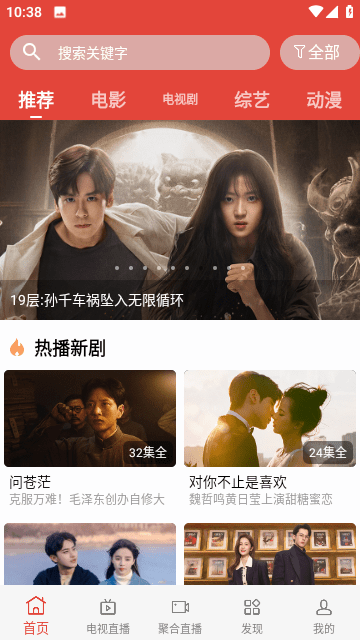360x640 pixels.
Task: Open the 对你不止是喜欢 drama card
Action: [270, 438]
